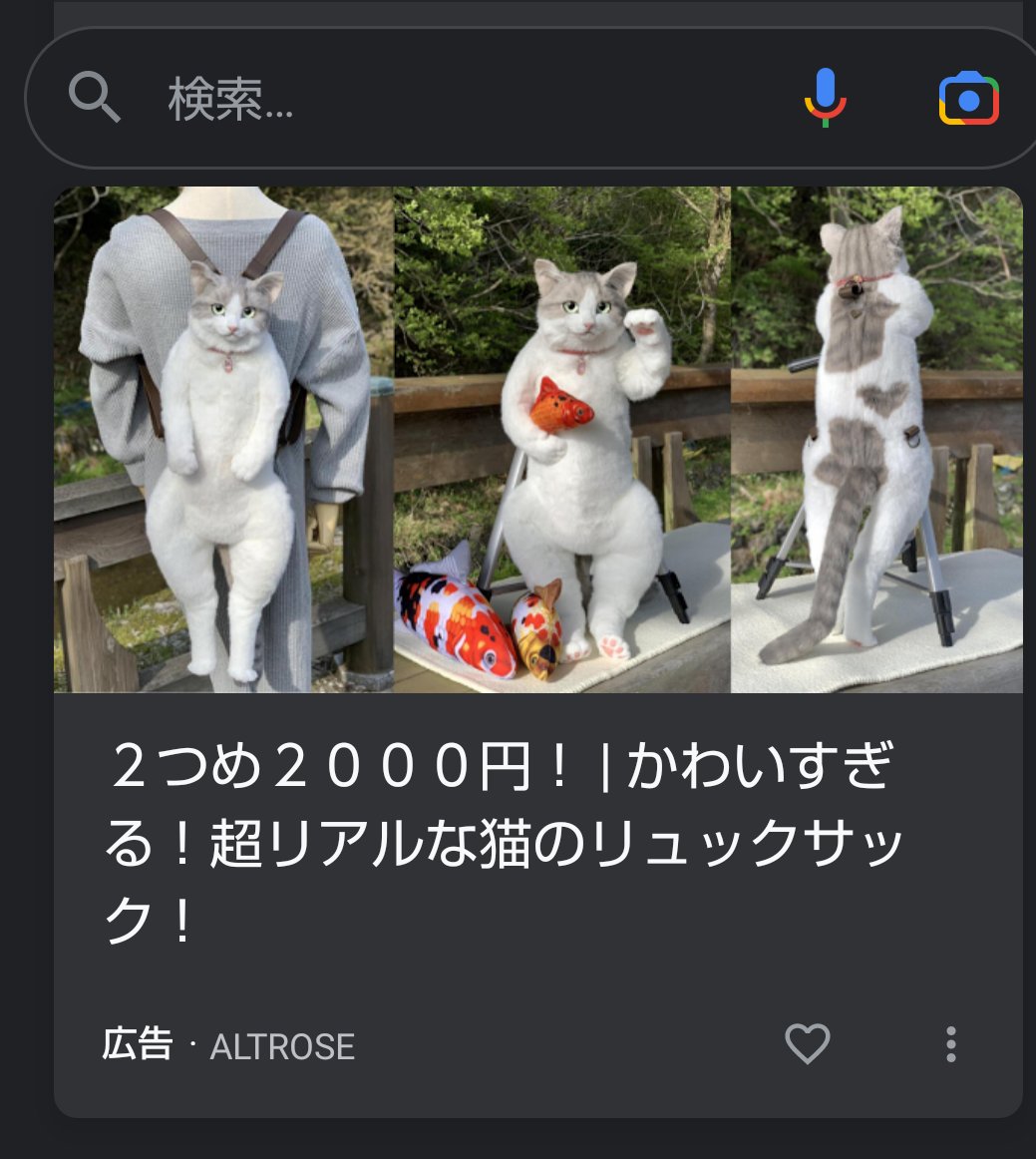Like the ALTROSE ad with the heart
1036x1159 pixels.
[x=807, y=1044]
